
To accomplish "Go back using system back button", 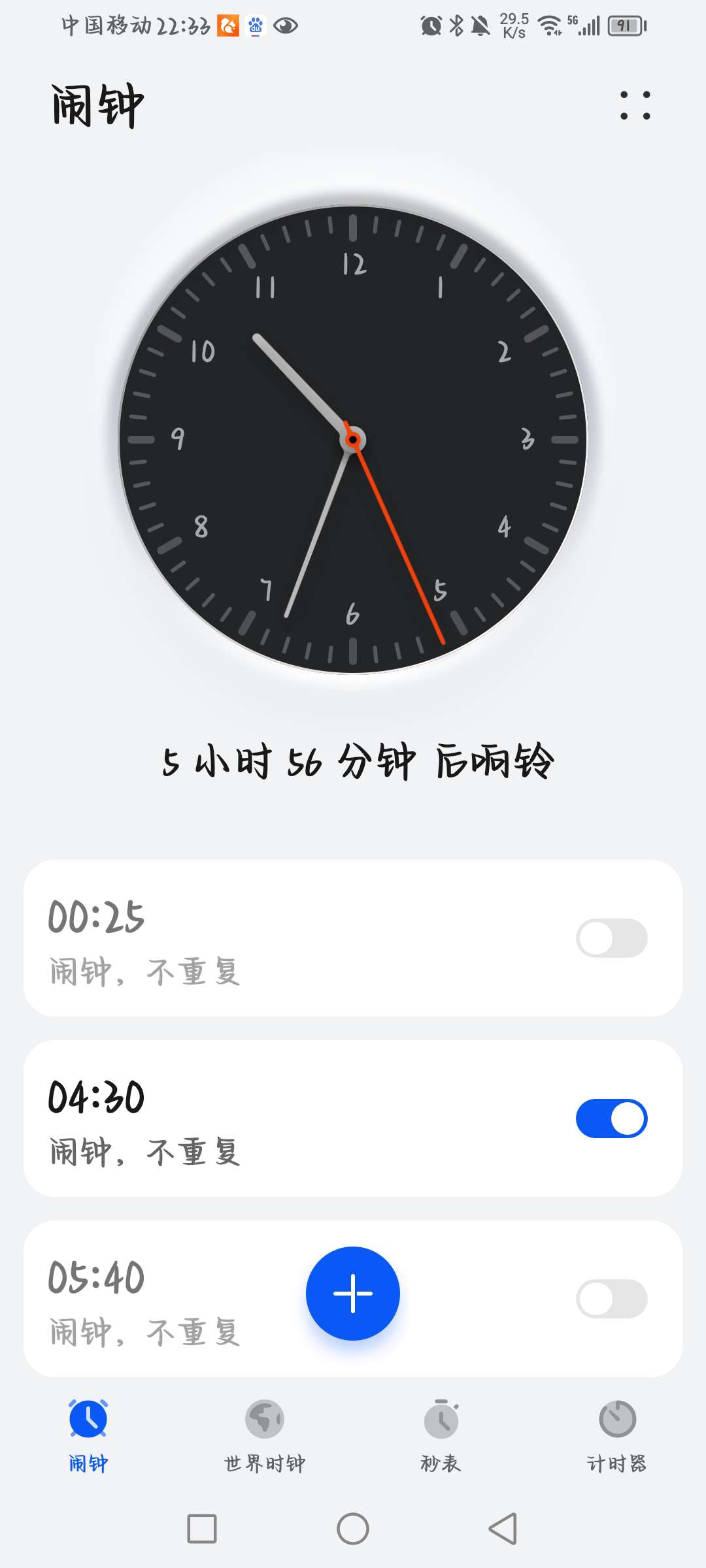I will click(503, 1529).
